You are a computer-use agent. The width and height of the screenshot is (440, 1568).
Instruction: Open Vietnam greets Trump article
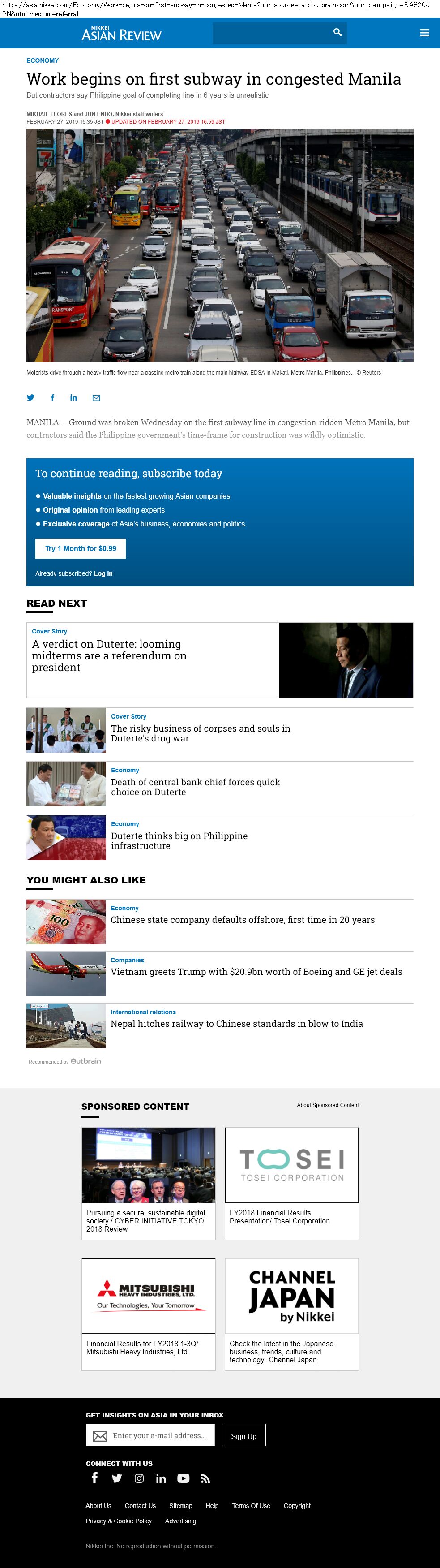[256, 971]
